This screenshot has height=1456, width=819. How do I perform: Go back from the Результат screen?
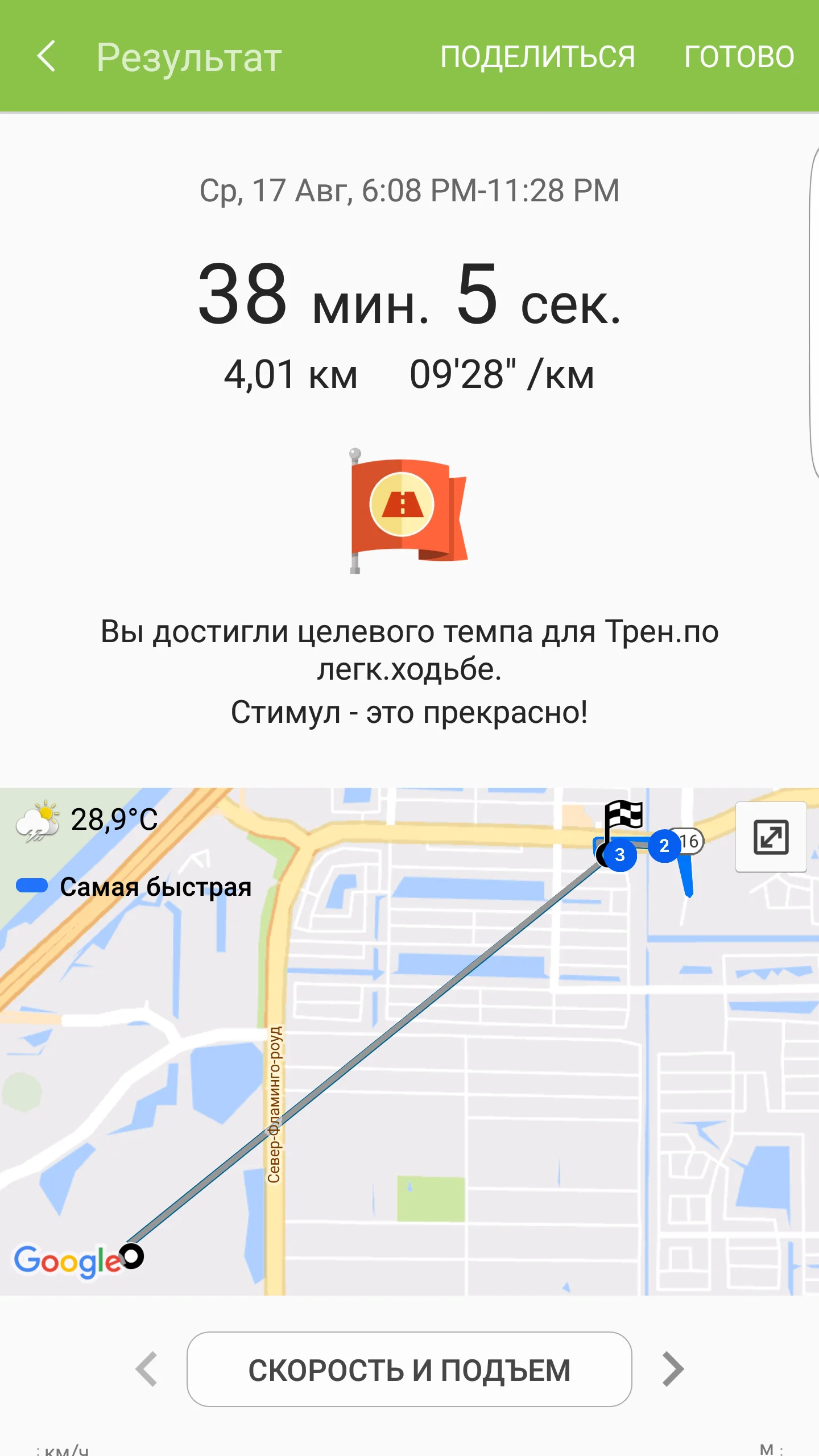pos(47,56)
